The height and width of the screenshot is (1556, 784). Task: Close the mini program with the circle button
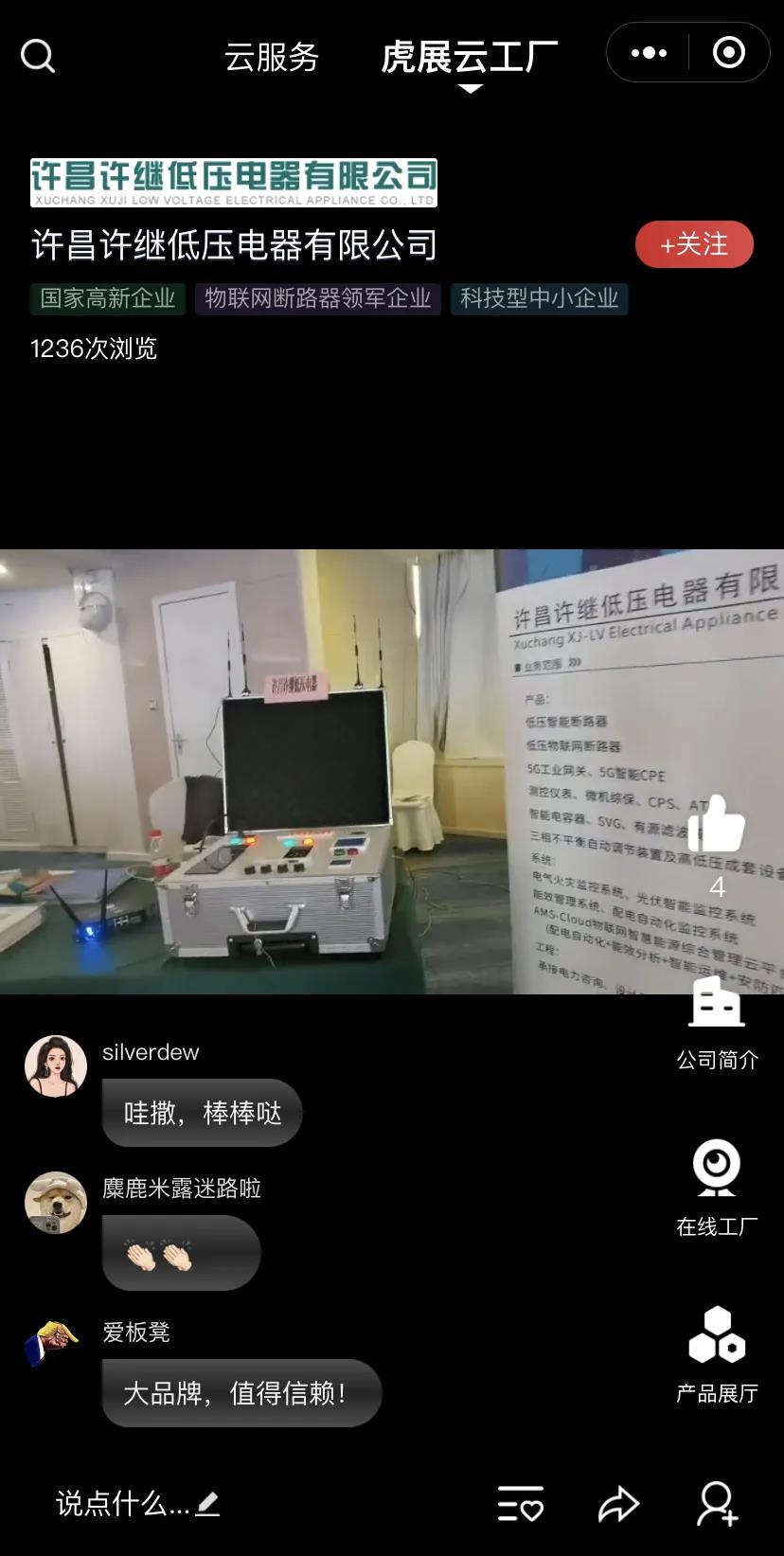pyautogui.click(x=728, y=53)
